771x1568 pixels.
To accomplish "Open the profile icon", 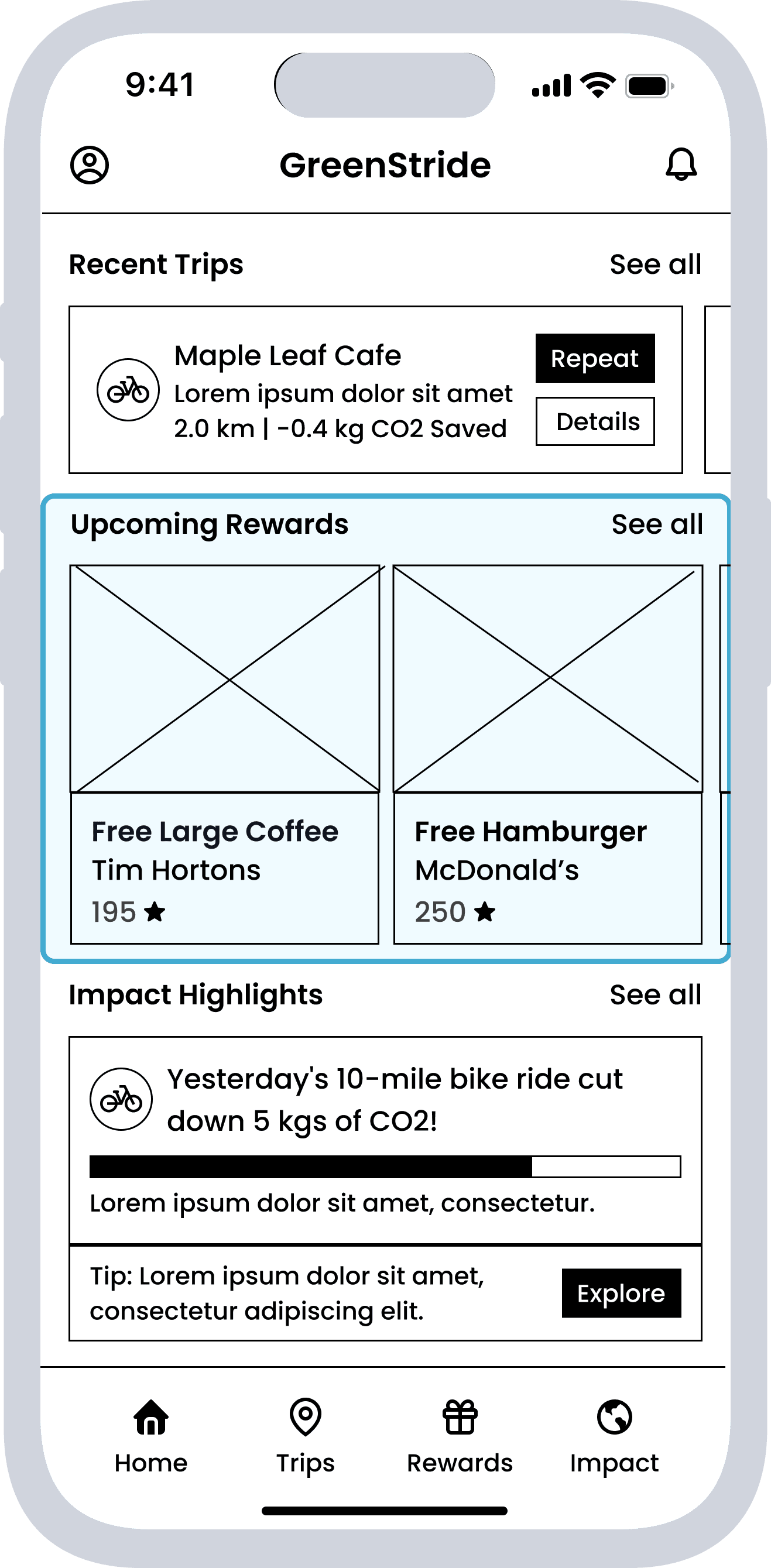I will coord(90,165).
